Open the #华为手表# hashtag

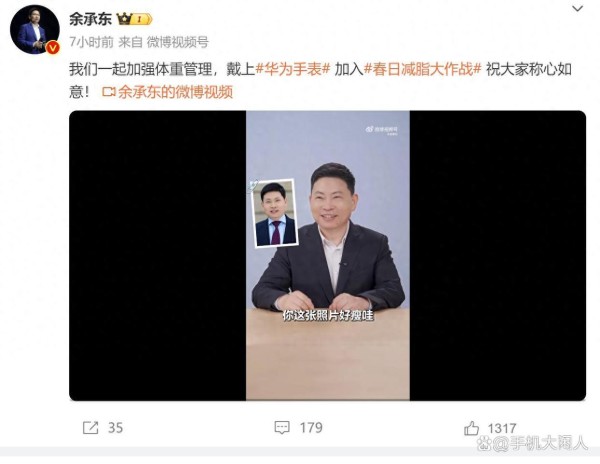tap(294, 71)
